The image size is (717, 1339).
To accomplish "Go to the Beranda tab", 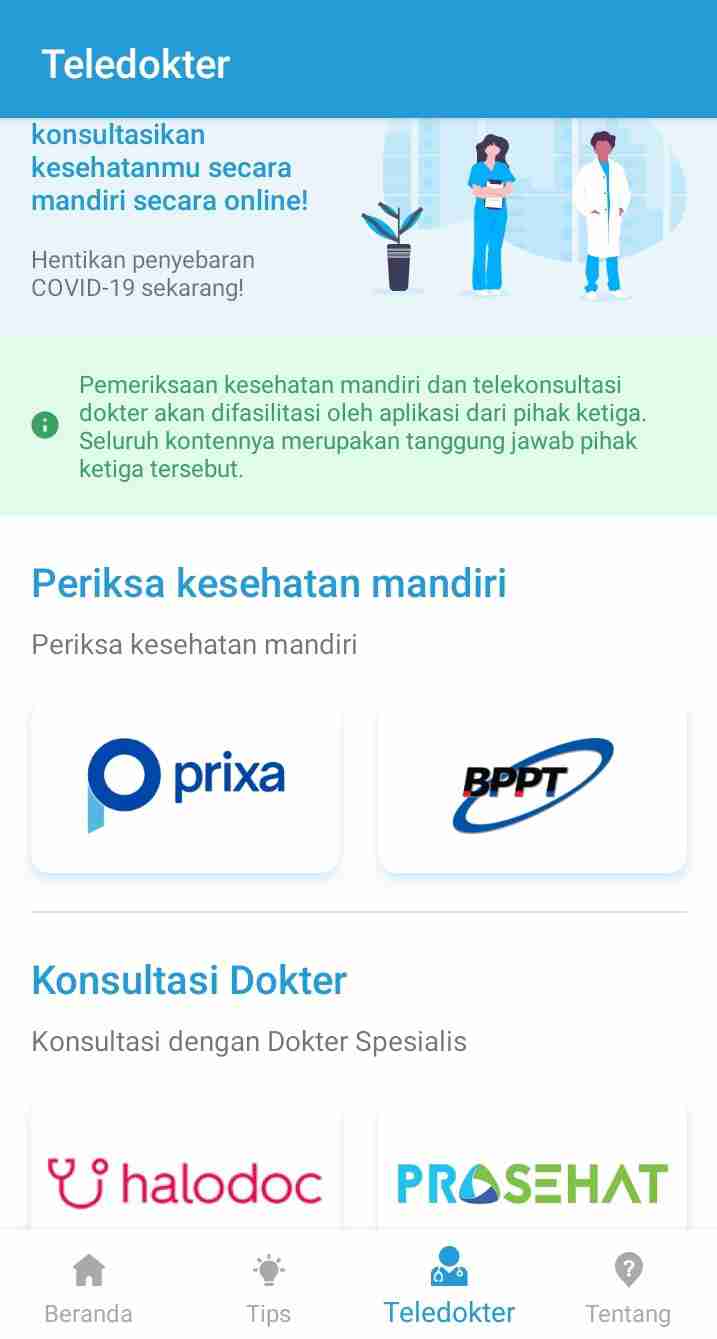I will pos(88,1288).
